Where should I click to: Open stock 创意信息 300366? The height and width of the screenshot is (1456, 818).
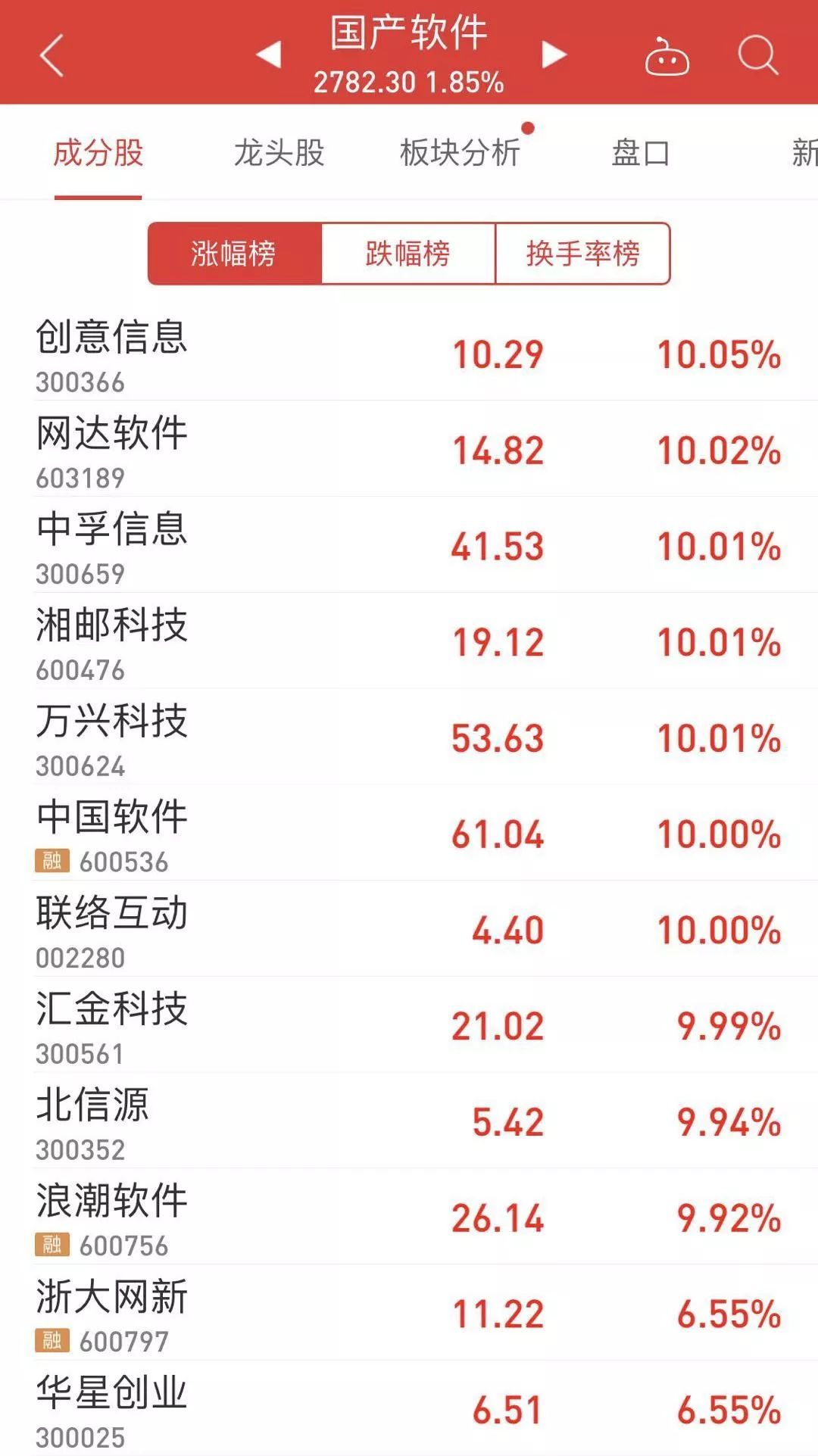(111, 354)
